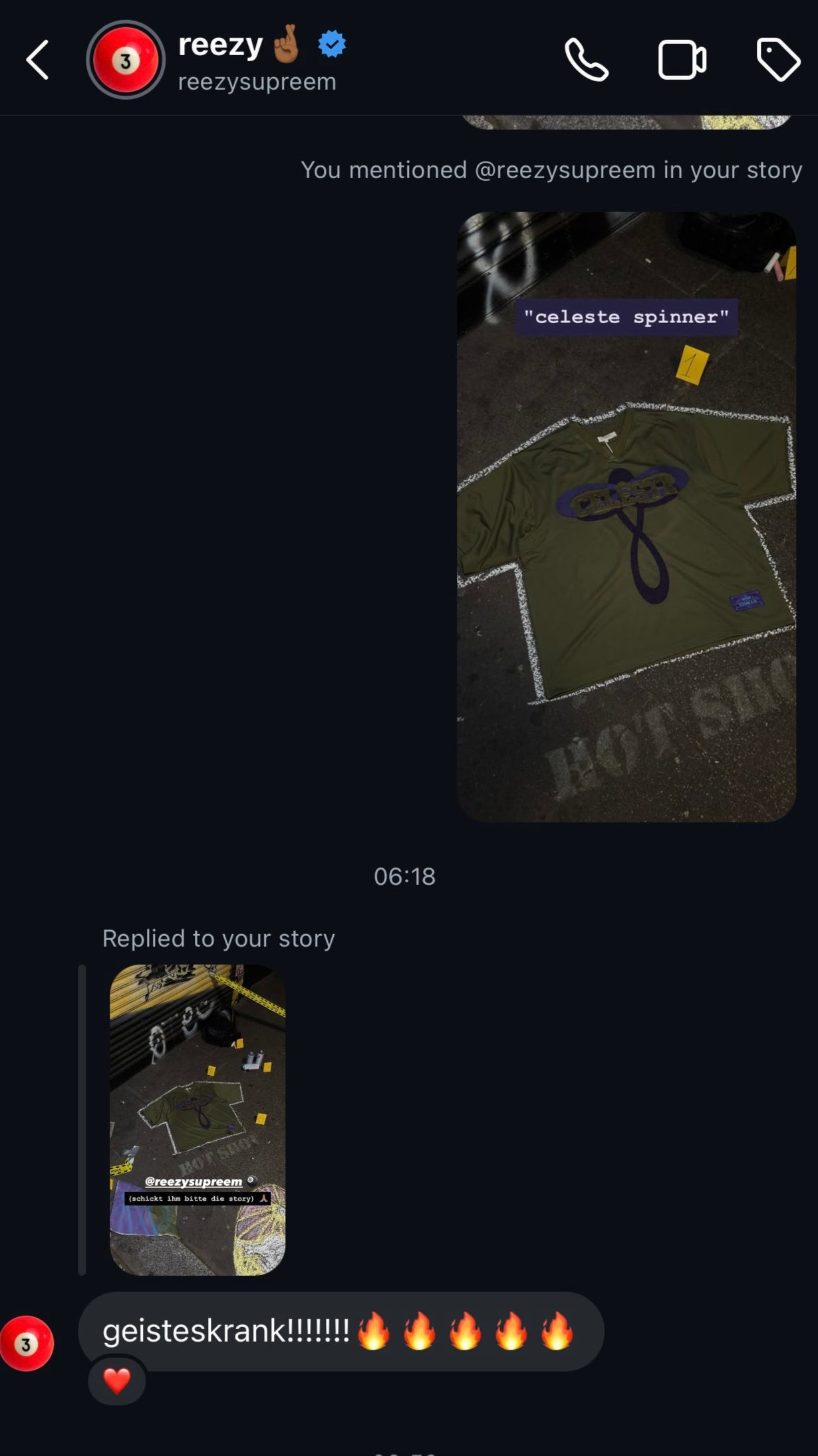Open the replied-to story thumbnail
Viewport: 818px width, 1456px height.
(x=197, y=1120)
